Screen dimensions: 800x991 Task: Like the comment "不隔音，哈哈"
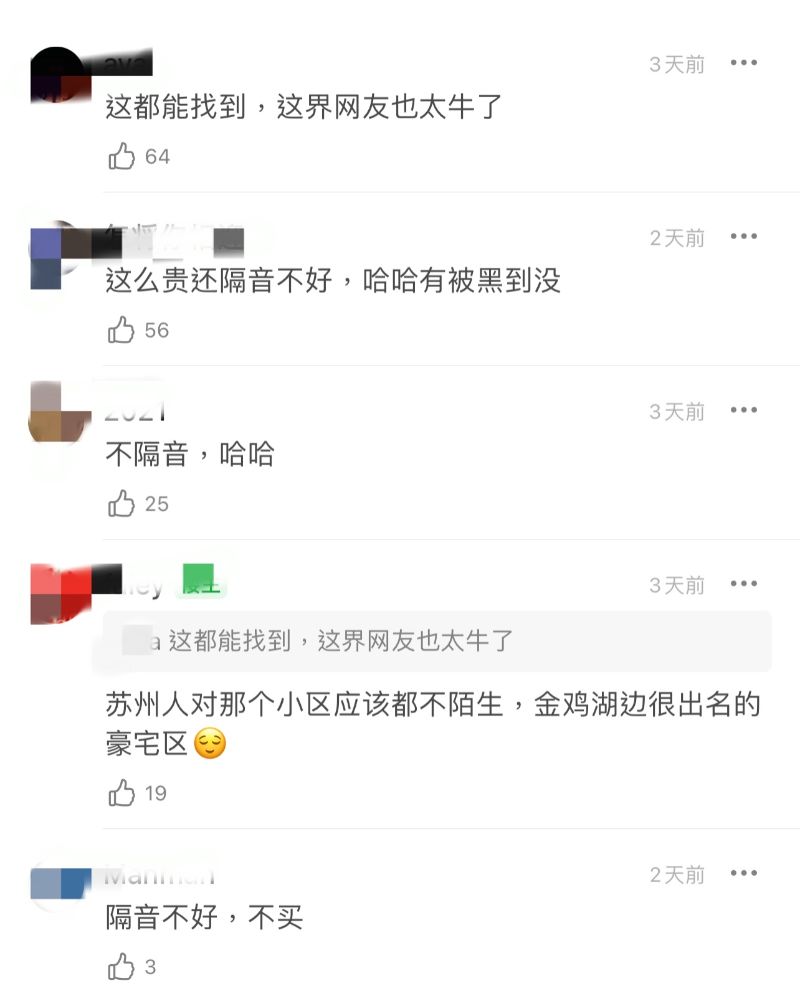coord(122,504)
